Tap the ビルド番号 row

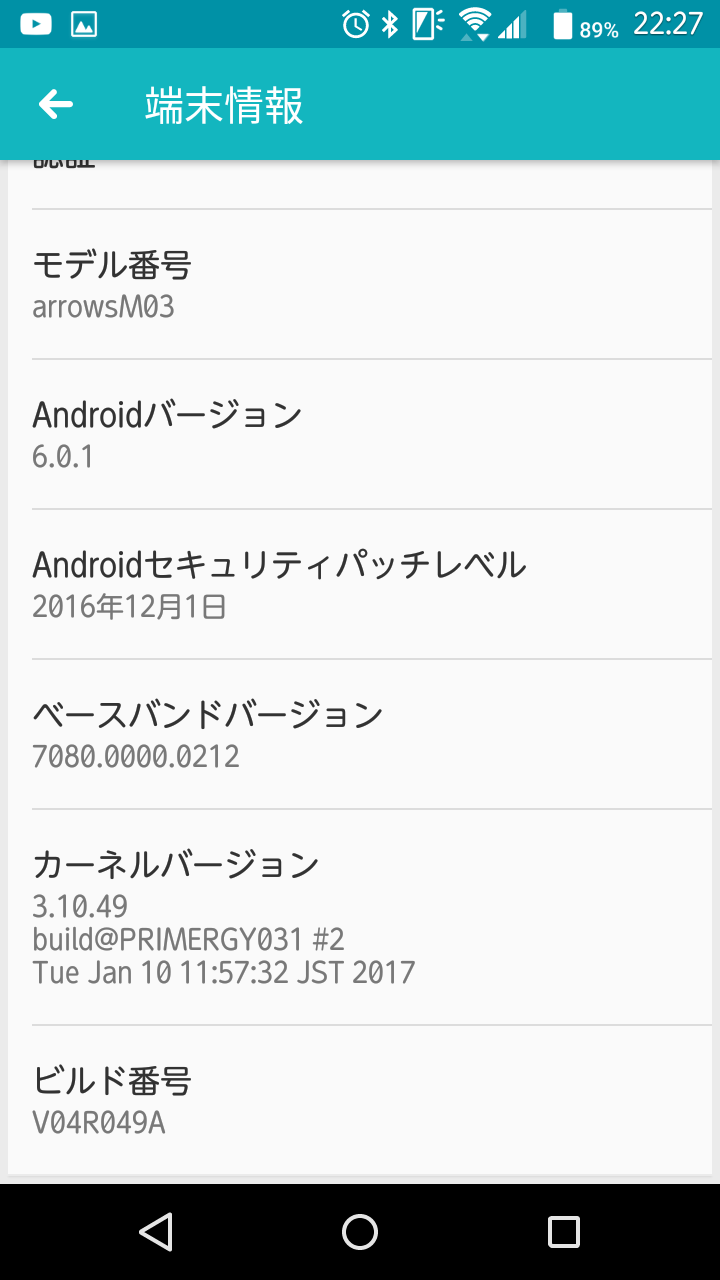[x=360, y=1100]
